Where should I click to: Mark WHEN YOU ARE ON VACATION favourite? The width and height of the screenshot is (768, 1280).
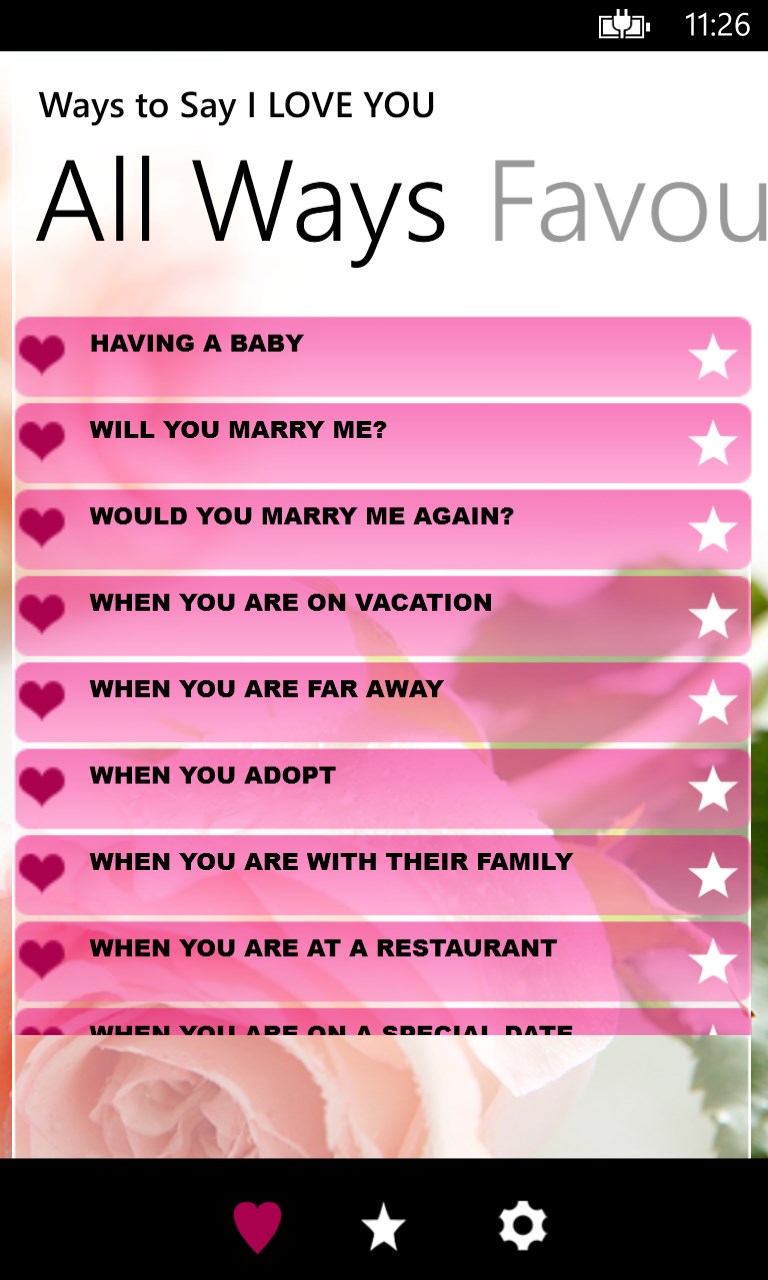tap(713, 615)
